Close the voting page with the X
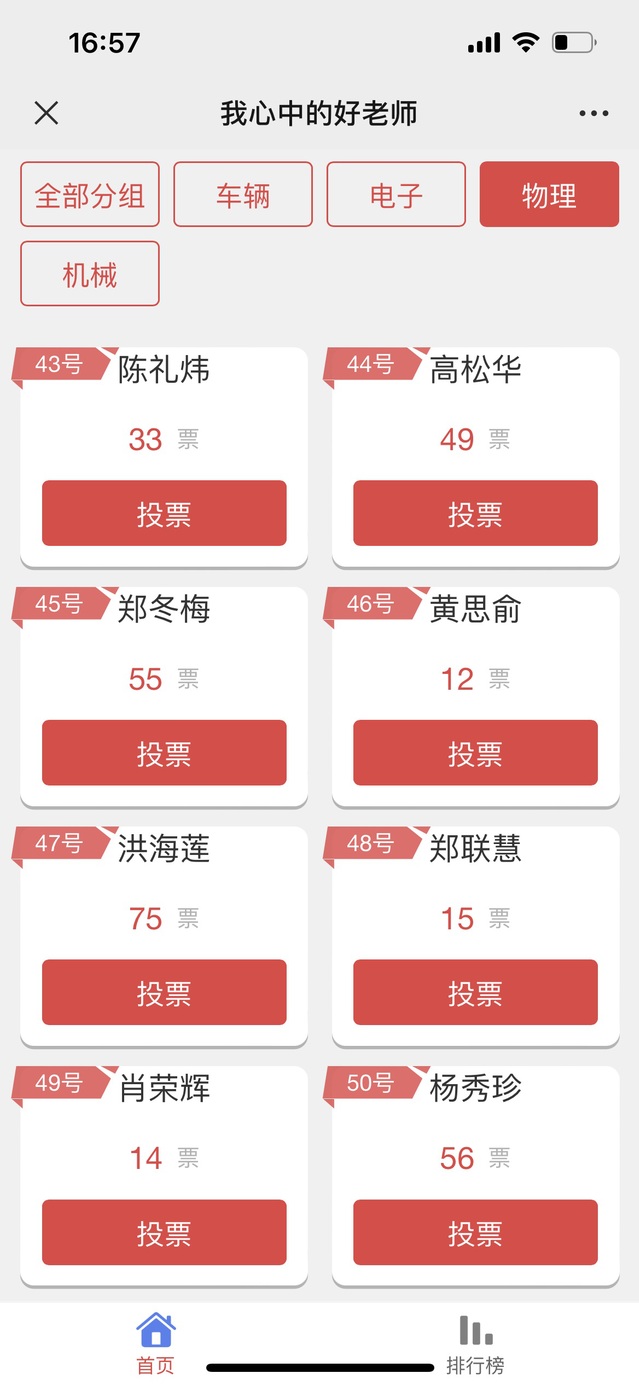Image resolution: width=639 pixels, height=1385 pixels. 46,113
